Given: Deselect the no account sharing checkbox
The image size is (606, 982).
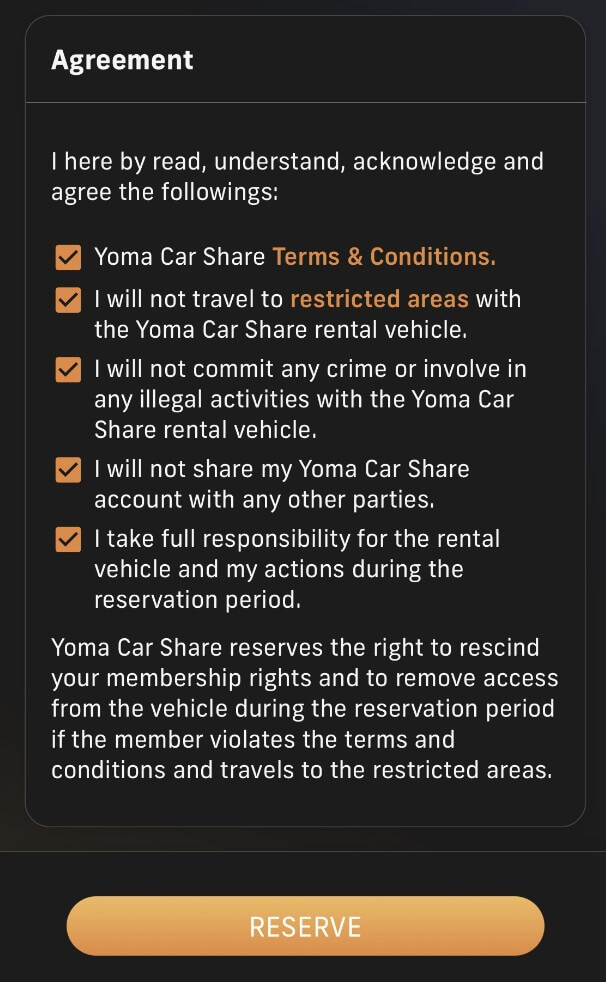Looking at the screenshot, I should click(68, 470).
